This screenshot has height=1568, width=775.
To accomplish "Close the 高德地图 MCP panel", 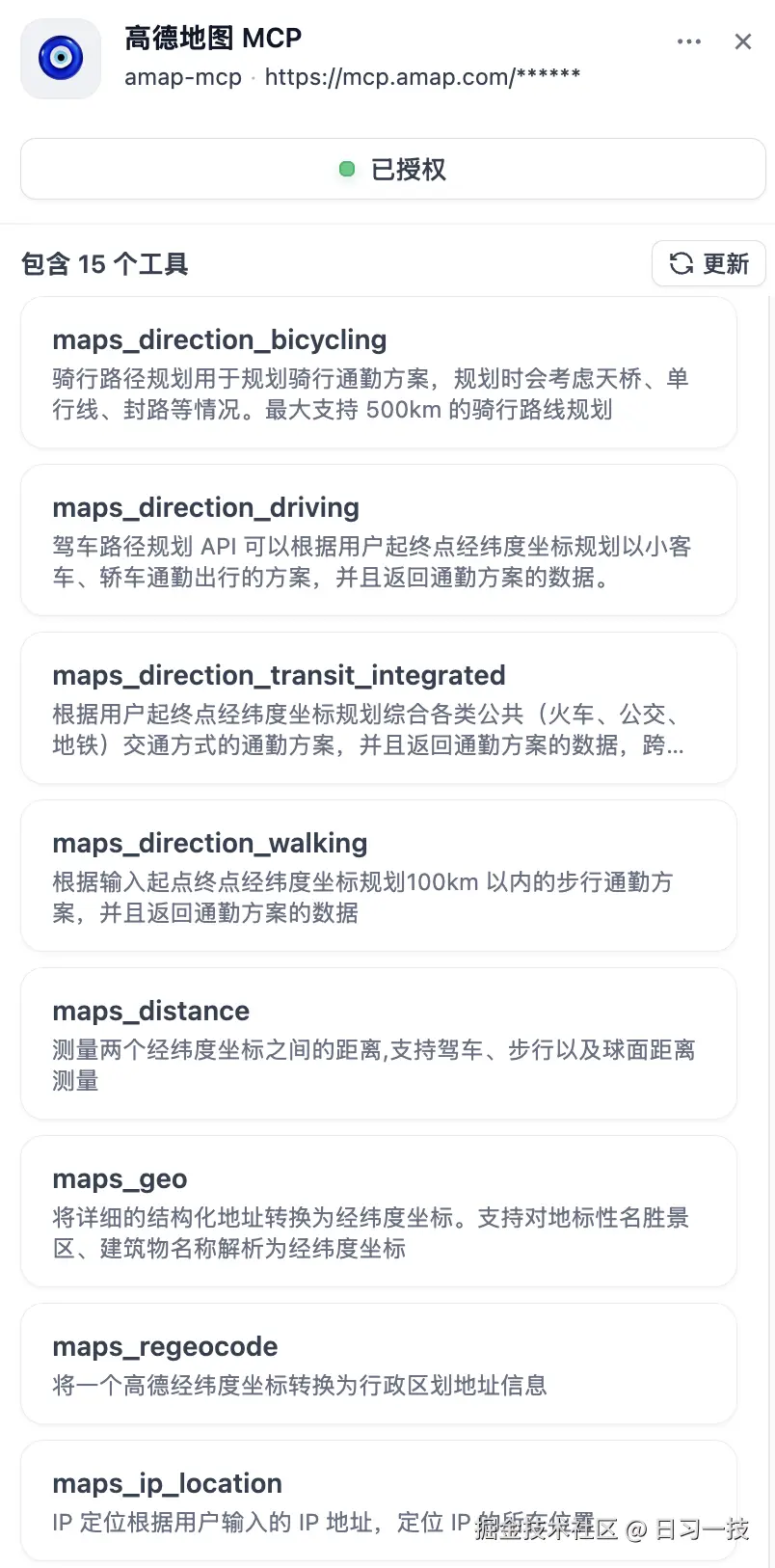I will click(743, 41).
